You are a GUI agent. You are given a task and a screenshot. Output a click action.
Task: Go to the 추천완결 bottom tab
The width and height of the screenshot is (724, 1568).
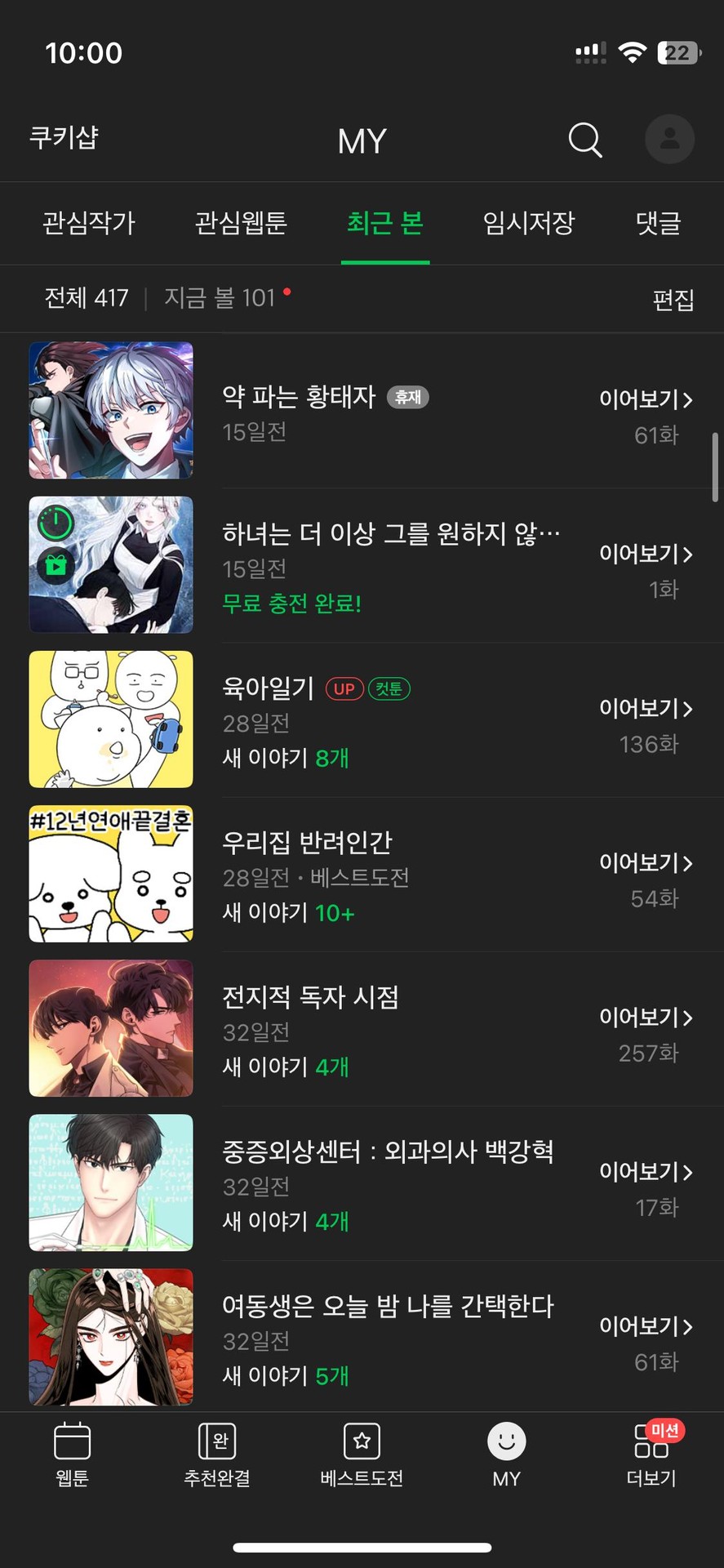(x=217, y=1455)
